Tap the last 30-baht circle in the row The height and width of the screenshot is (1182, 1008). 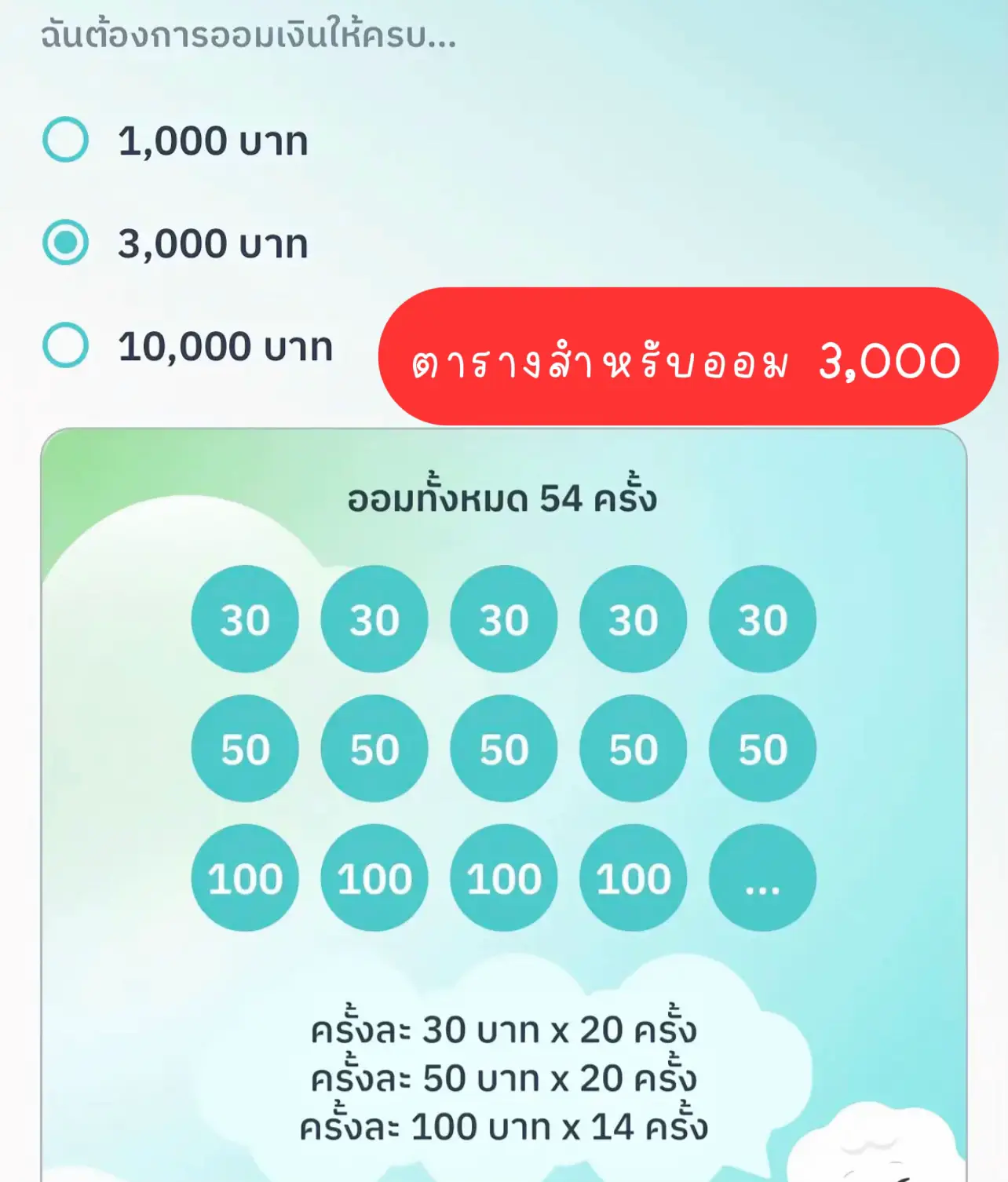(763, 620)
